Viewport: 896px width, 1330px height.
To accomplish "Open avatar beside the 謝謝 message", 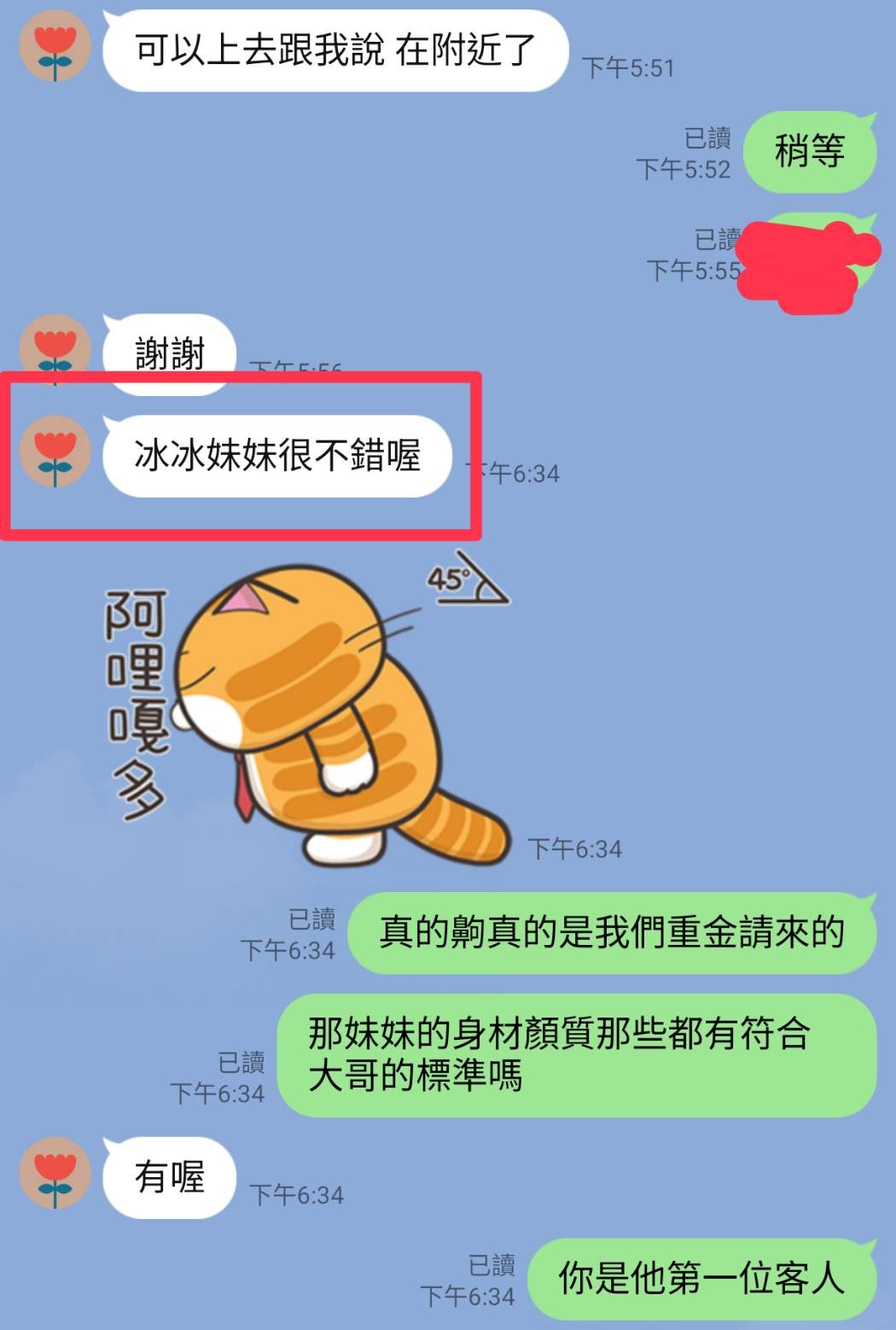I will [55, 347].
